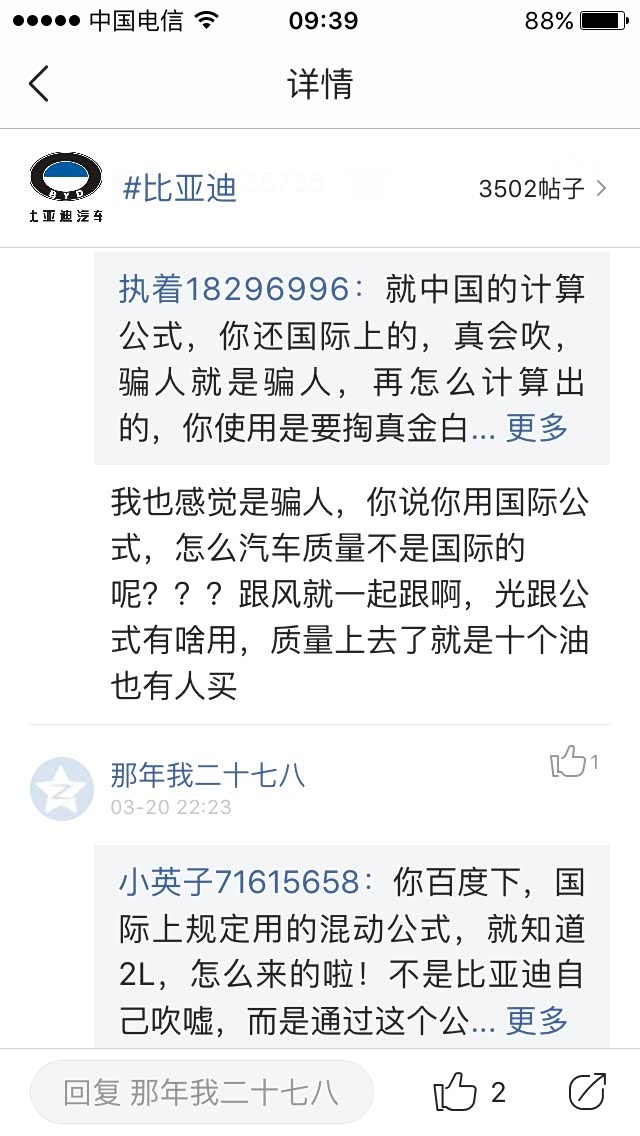Tap the reply field 回复 那年我二十七八
The image size is (640, 1136).
[x=202, y=1092]
